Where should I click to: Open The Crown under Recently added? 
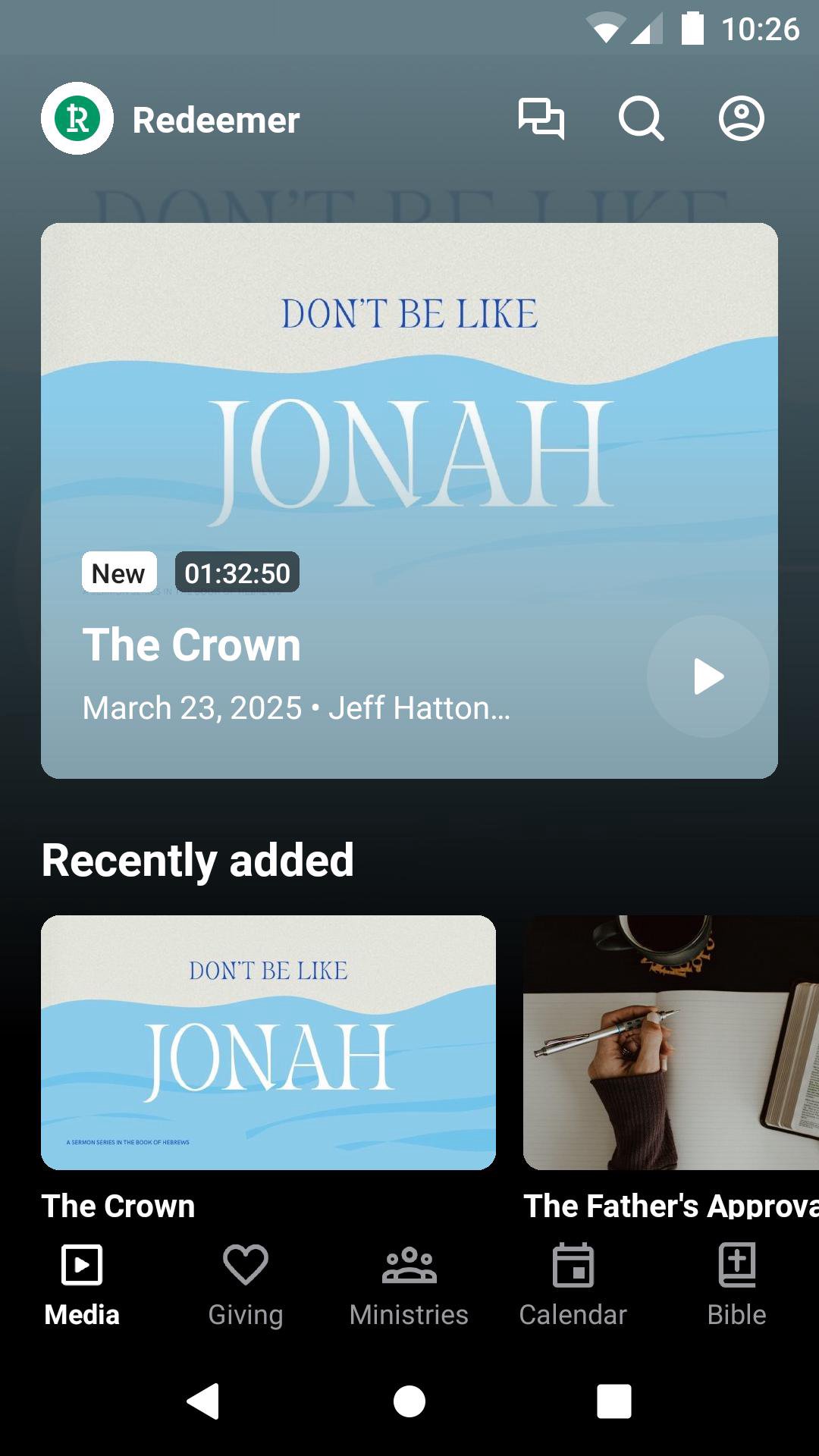(x=268, y=1043)
